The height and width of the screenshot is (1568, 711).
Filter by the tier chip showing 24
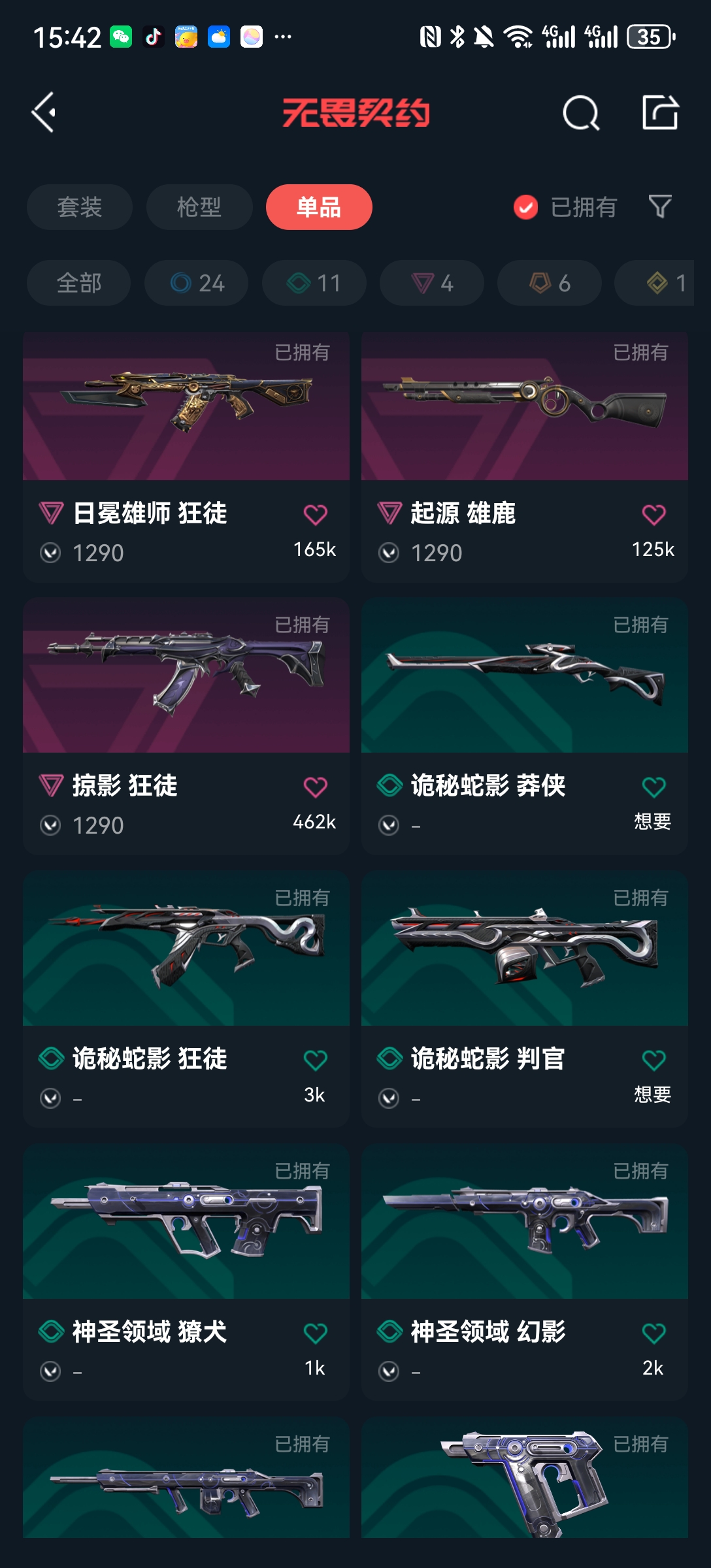point(196,283)
